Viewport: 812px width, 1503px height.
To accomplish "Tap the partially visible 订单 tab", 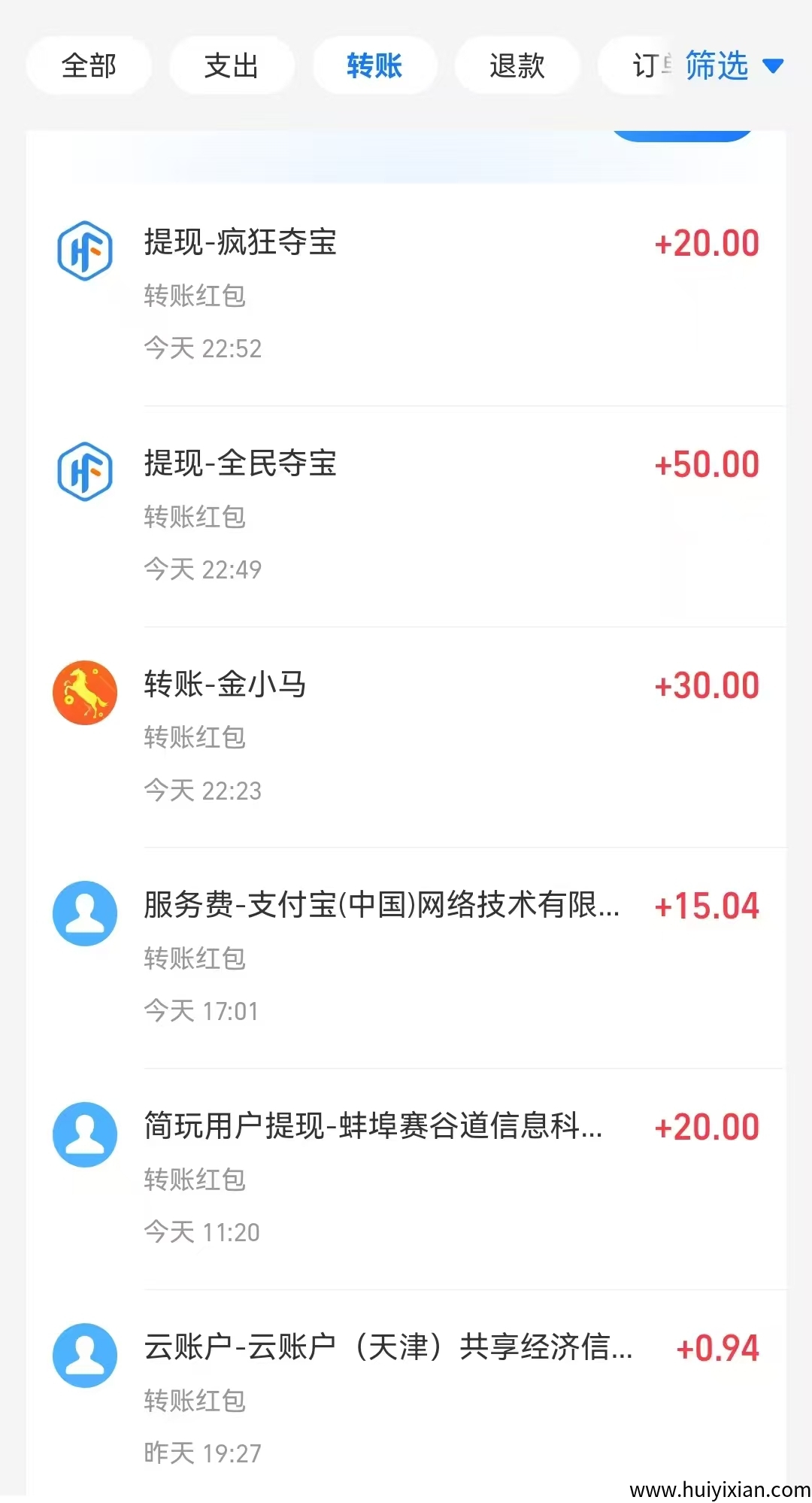I will (653, 66).
